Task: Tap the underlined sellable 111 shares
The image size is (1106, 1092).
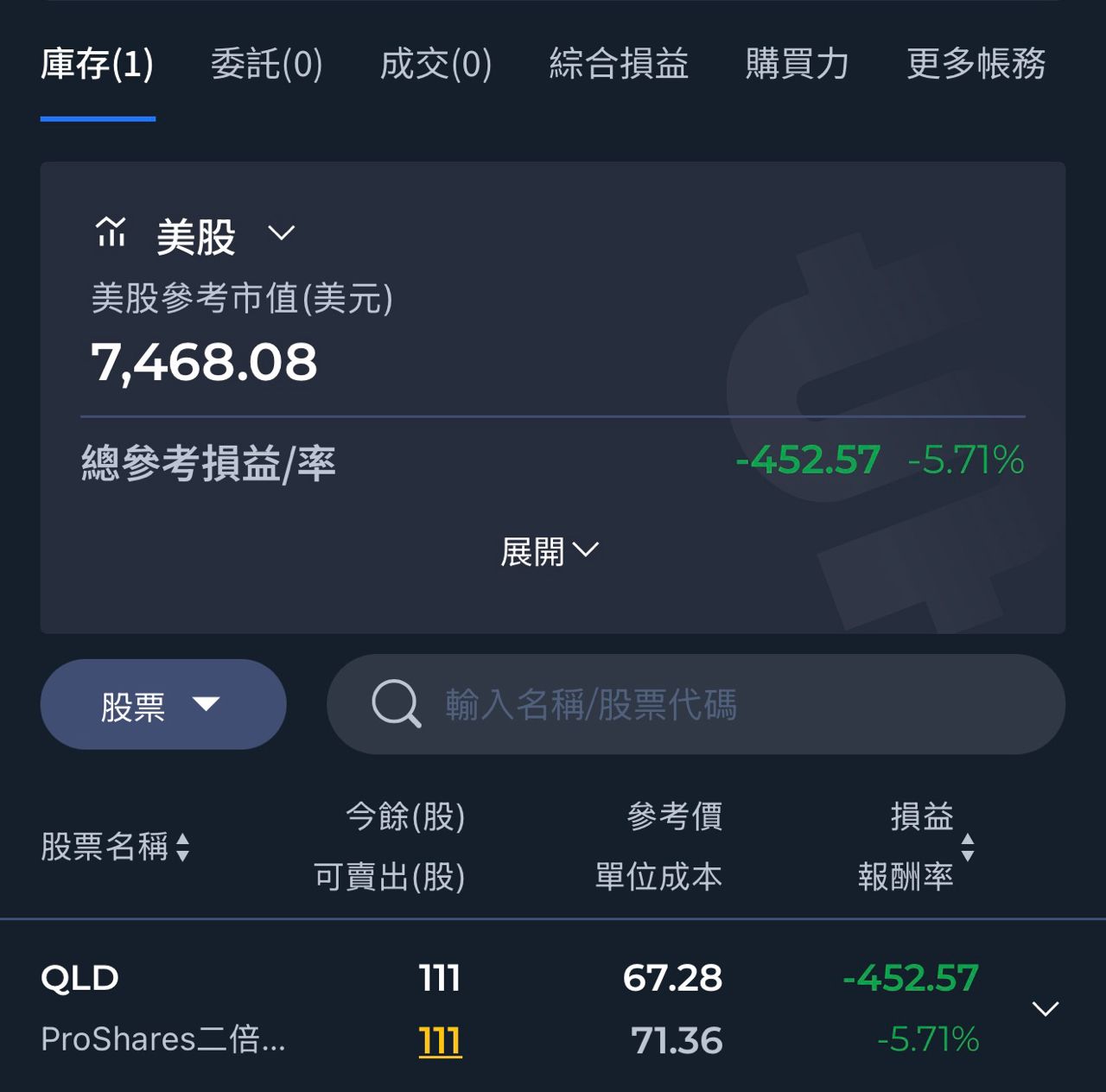Action: pos(440,1041)
